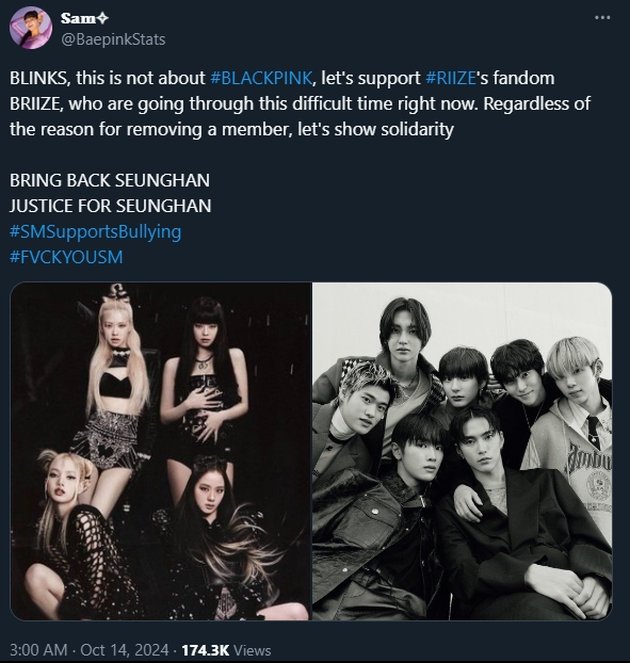This screenshot has height=663, width=630.
Task: Open the #FVCKYOUSM hashtag
Action: tap(66, 257)
